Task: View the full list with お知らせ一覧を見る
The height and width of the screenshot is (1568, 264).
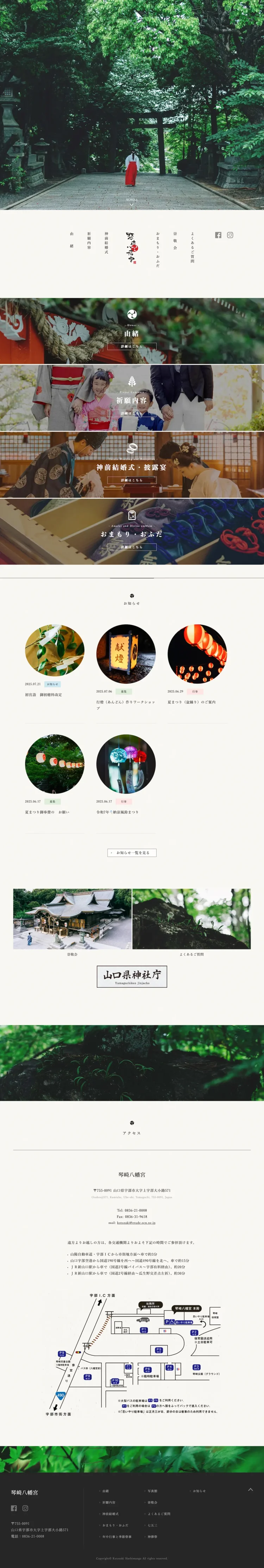Action: pos(132,853)
